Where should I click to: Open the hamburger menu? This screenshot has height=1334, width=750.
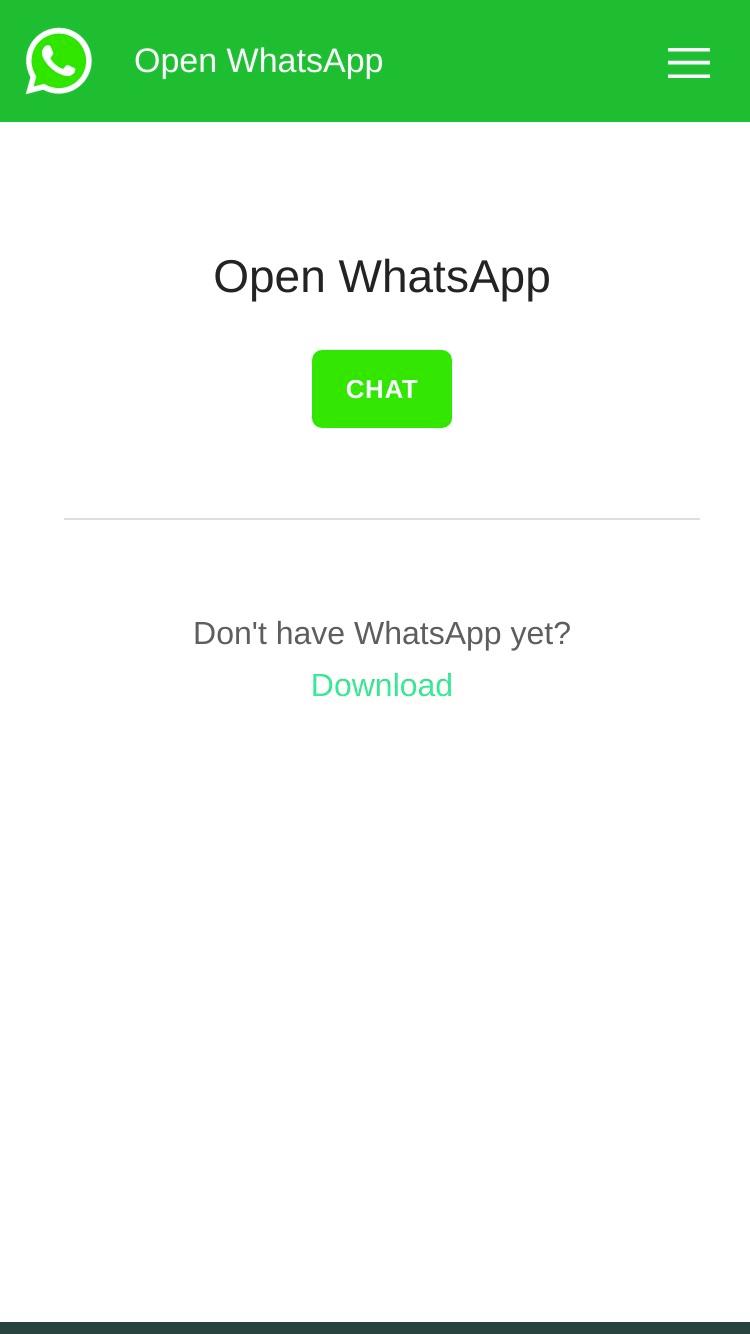(x=689, y=62)
